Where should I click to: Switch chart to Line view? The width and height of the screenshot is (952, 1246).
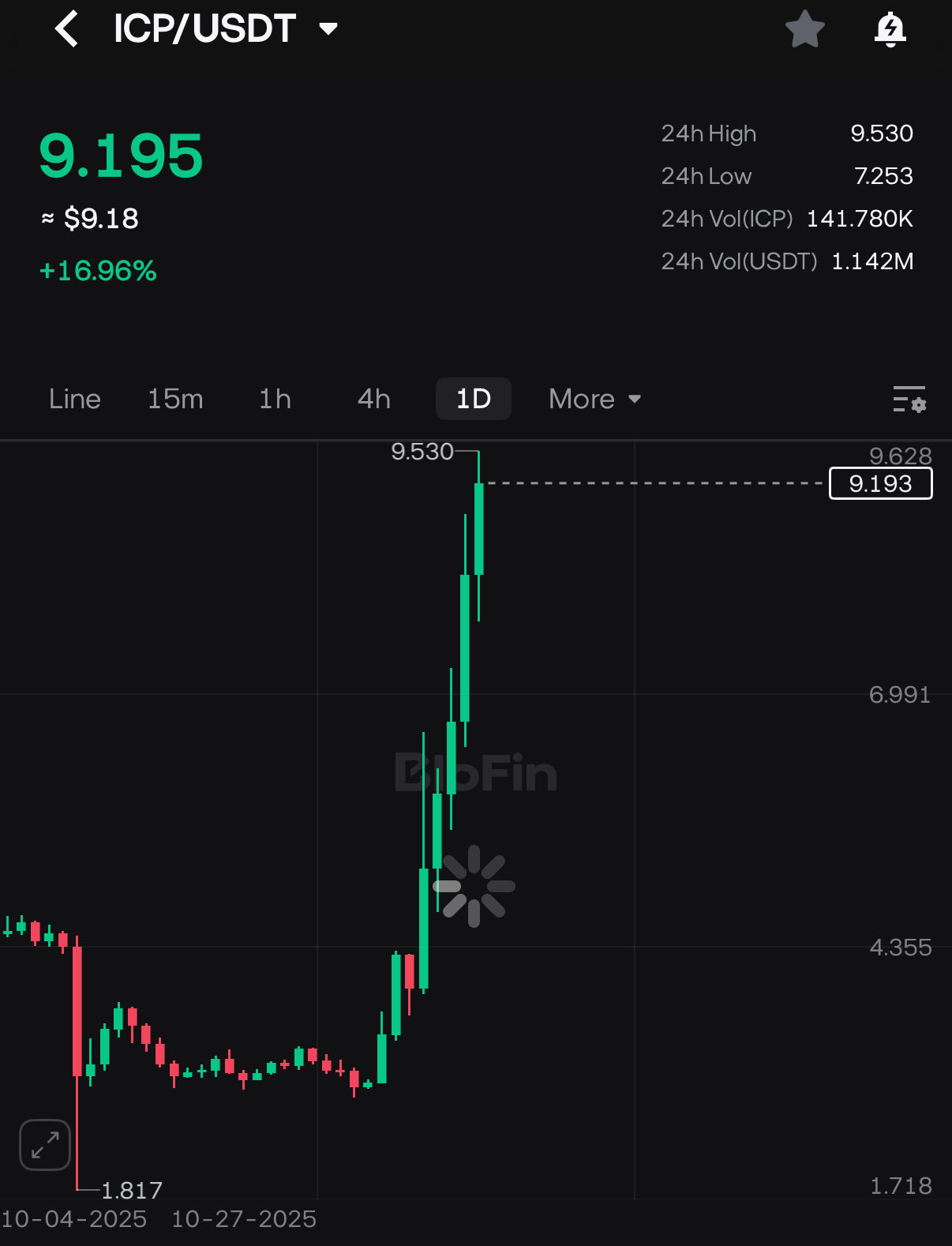75,399
